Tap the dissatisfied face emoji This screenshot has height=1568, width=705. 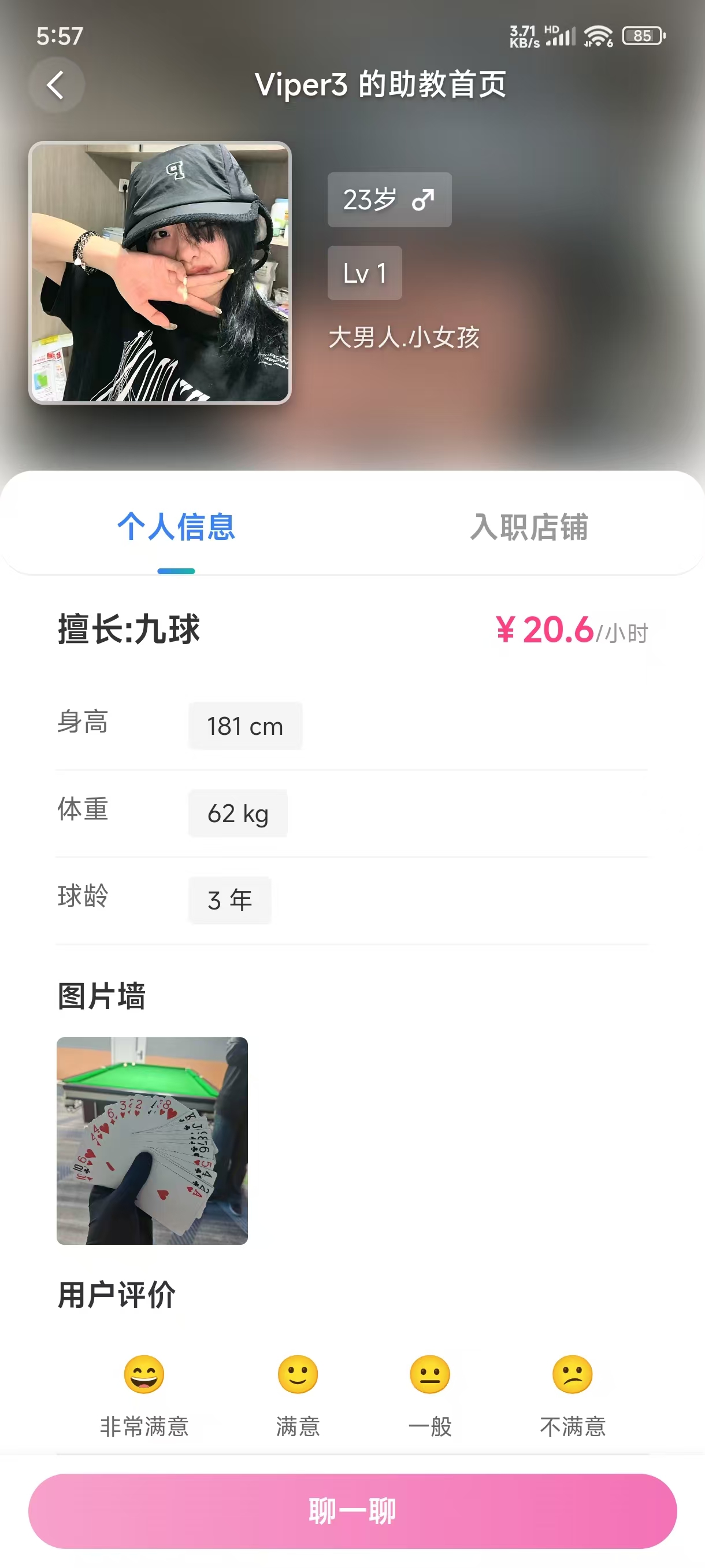(573, 1374)
